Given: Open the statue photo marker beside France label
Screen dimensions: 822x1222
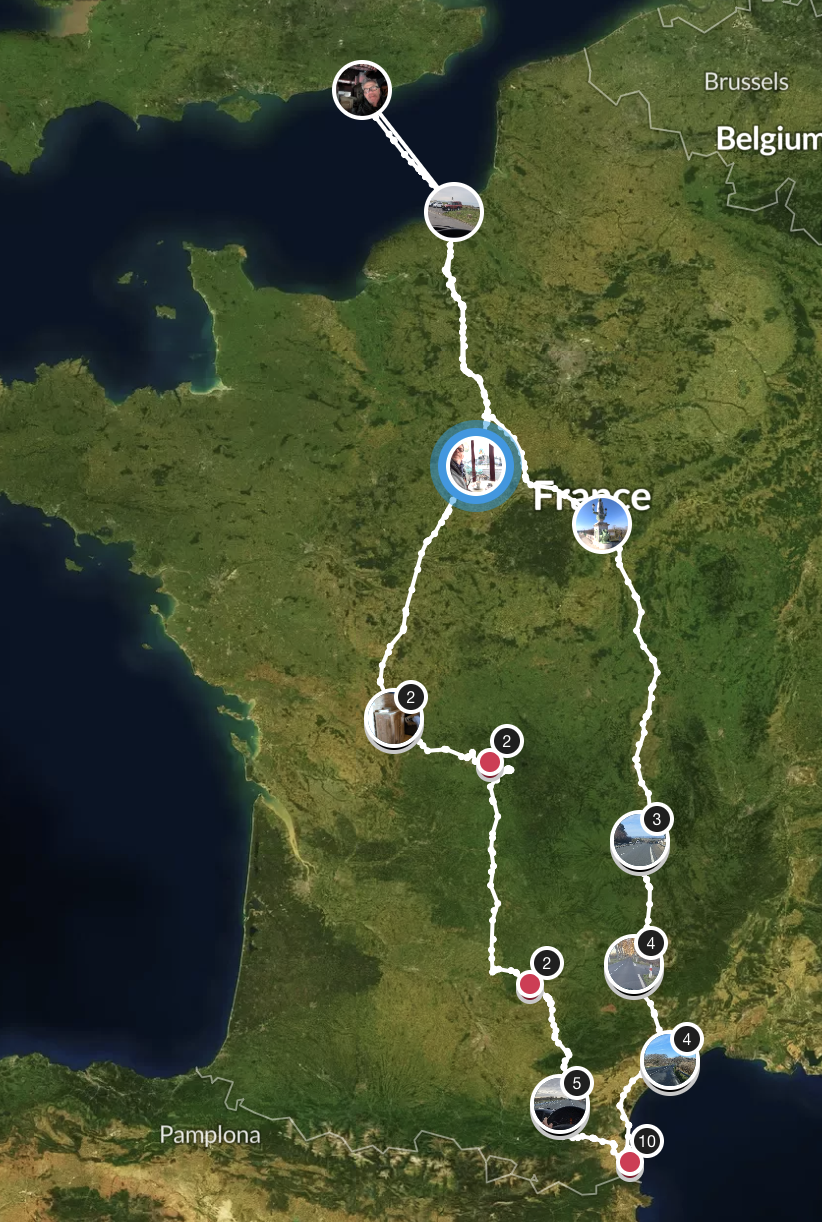Looking at the screenshot, I should click(601, 524).
